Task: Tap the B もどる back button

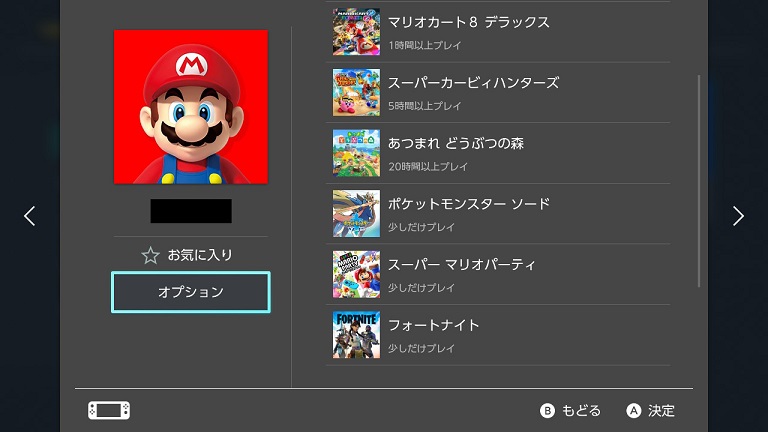Action: click(571, 410)
